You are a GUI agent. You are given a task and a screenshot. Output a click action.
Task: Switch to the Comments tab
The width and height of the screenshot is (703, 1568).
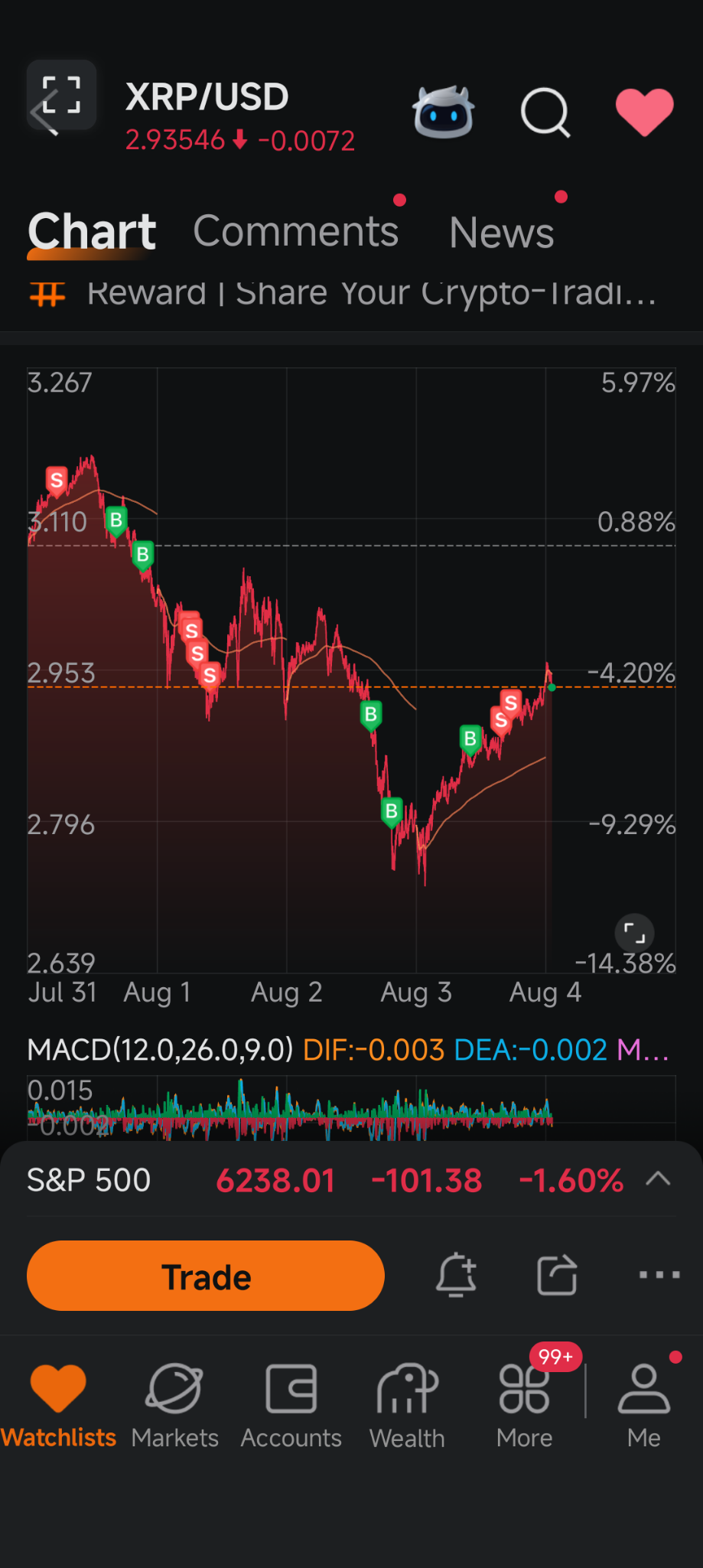pyautogui.click(x=295, y=230)
